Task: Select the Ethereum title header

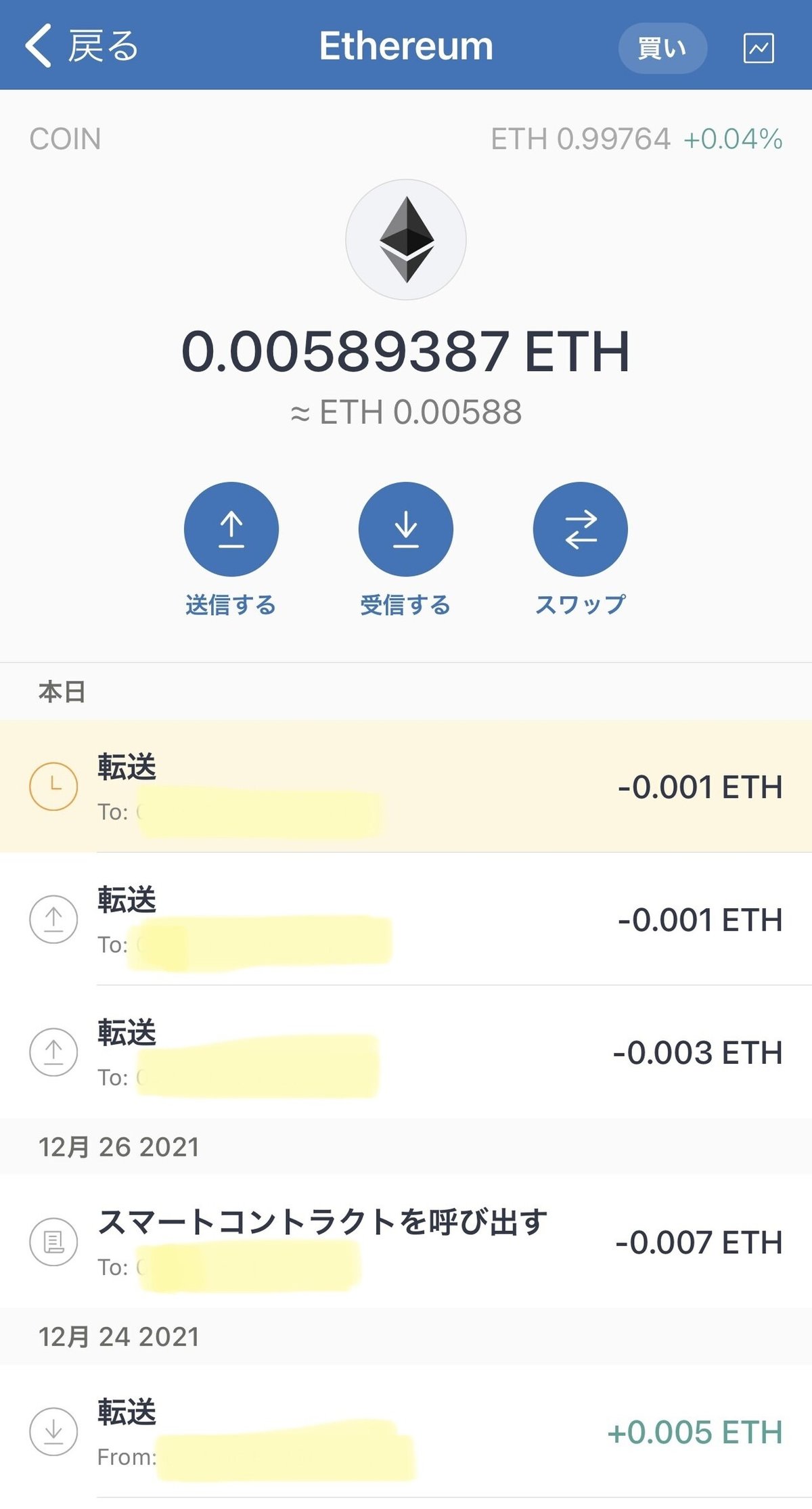Action: [x=406, y=46]
